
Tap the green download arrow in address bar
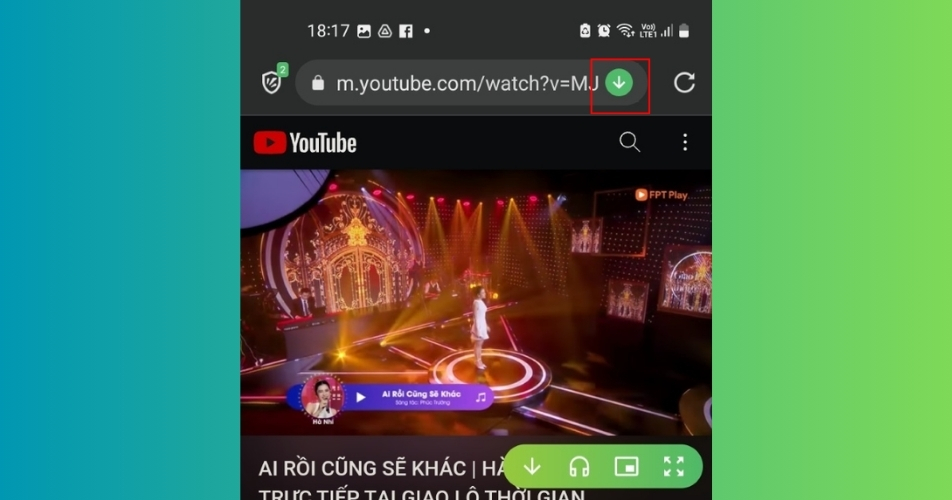pyautogui.click(x=619, y=83)
